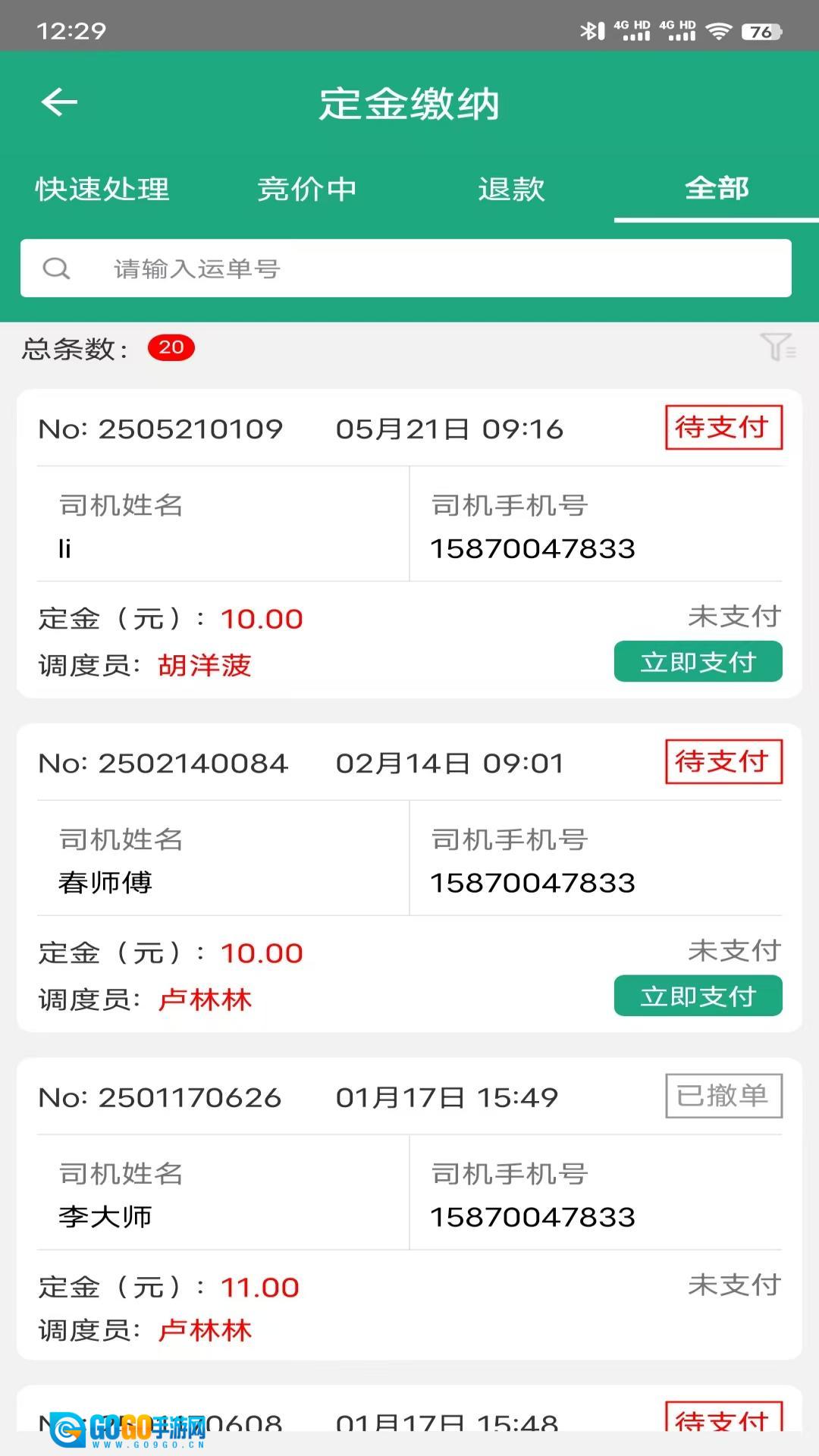Go back using the arrow icon
The height and width of the screenshot is (1456, 819).
pyautogui.click(x=59, y=102)
